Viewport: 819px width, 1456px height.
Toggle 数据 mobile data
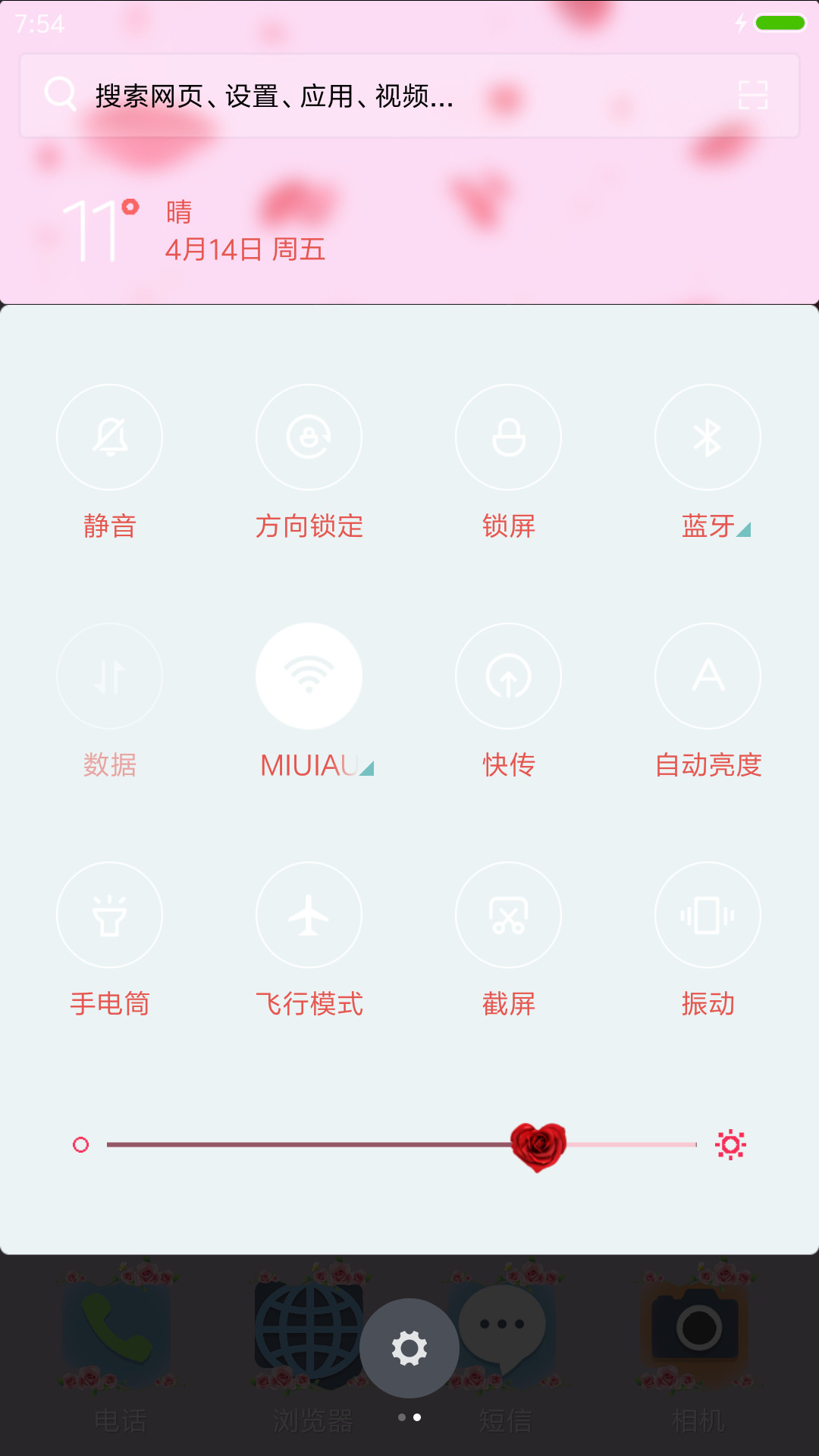[109, 676]
